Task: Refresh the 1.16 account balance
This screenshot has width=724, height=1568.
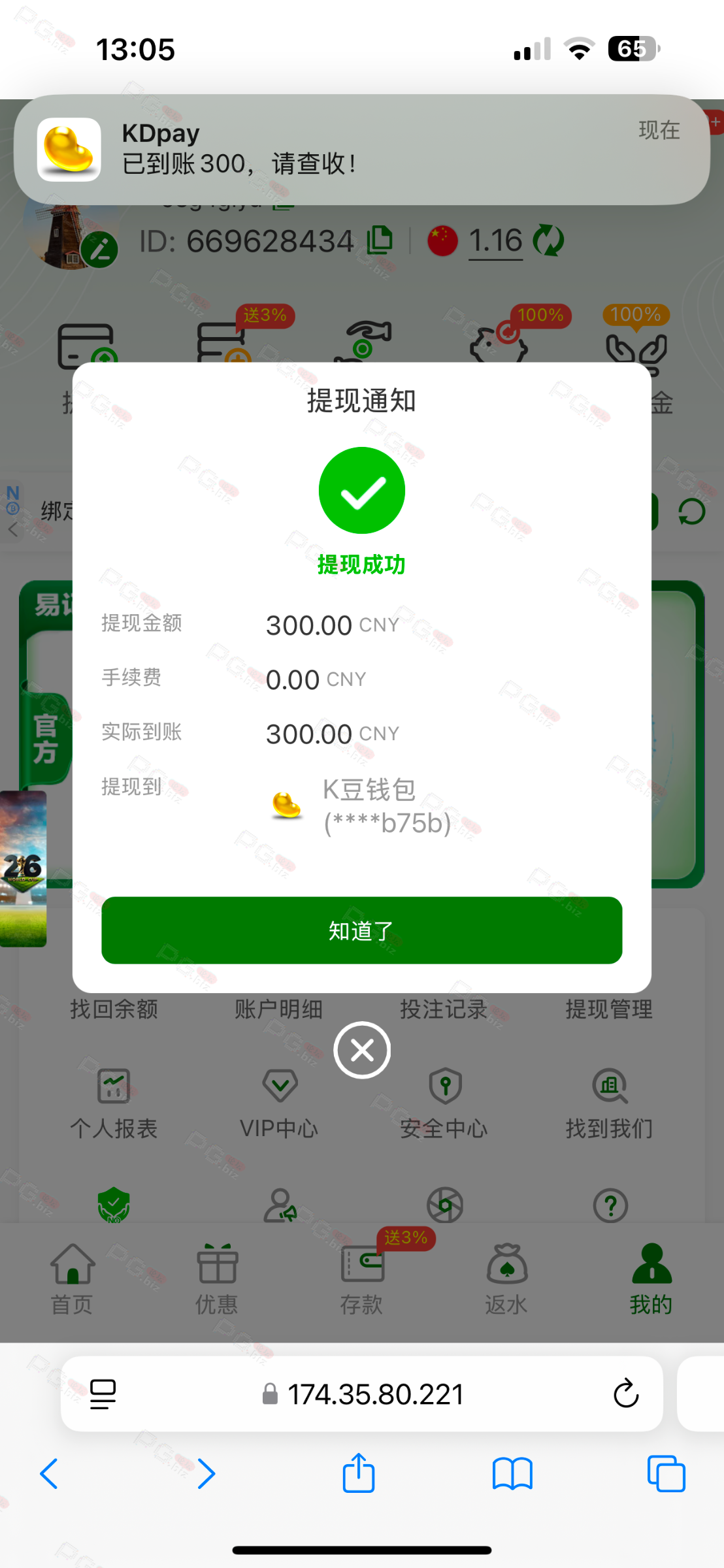Action: [x=548, y=240]
